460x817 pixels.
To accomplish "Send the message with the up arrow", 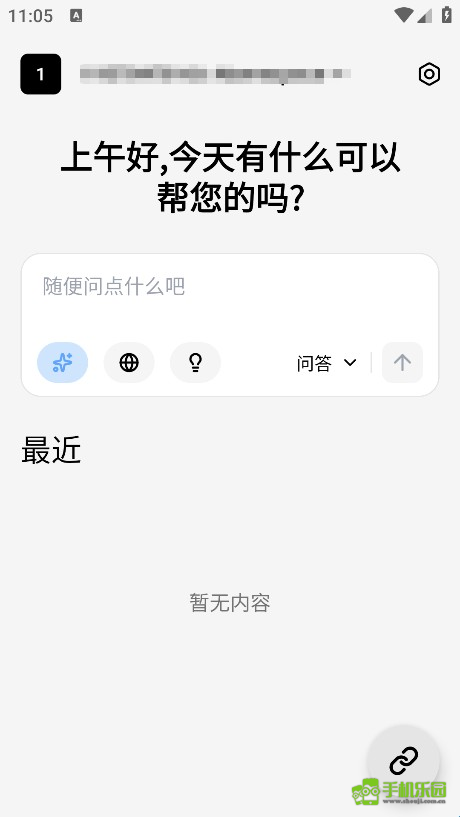I will [x=402, y=362].
